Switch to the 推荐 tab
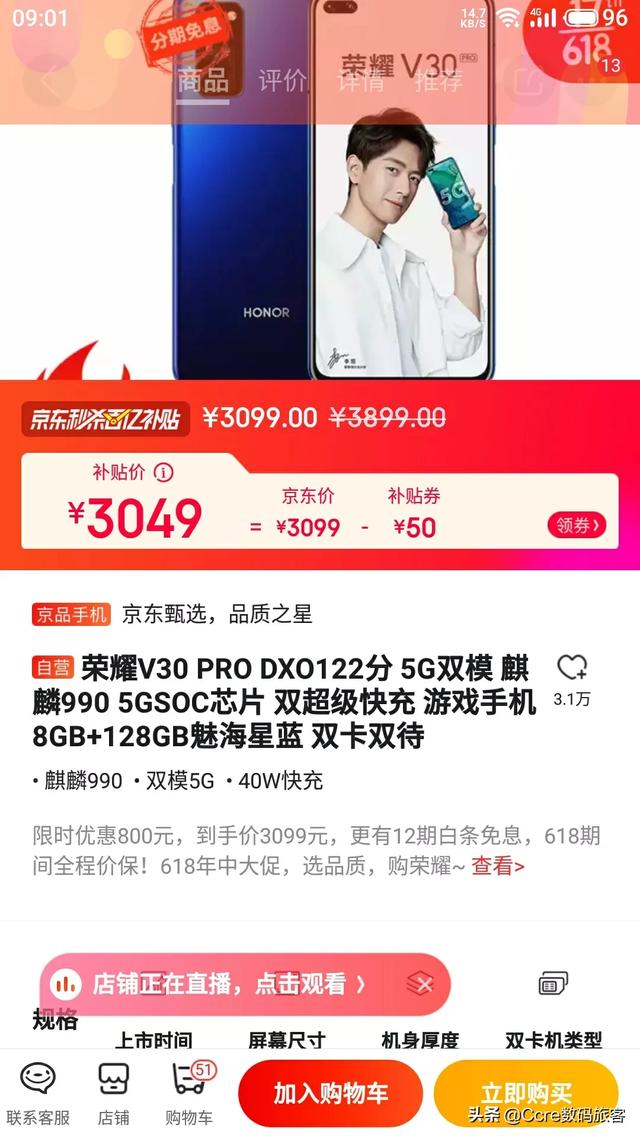The width and height of the screenshot is (640, 1138). coord(438,80)
